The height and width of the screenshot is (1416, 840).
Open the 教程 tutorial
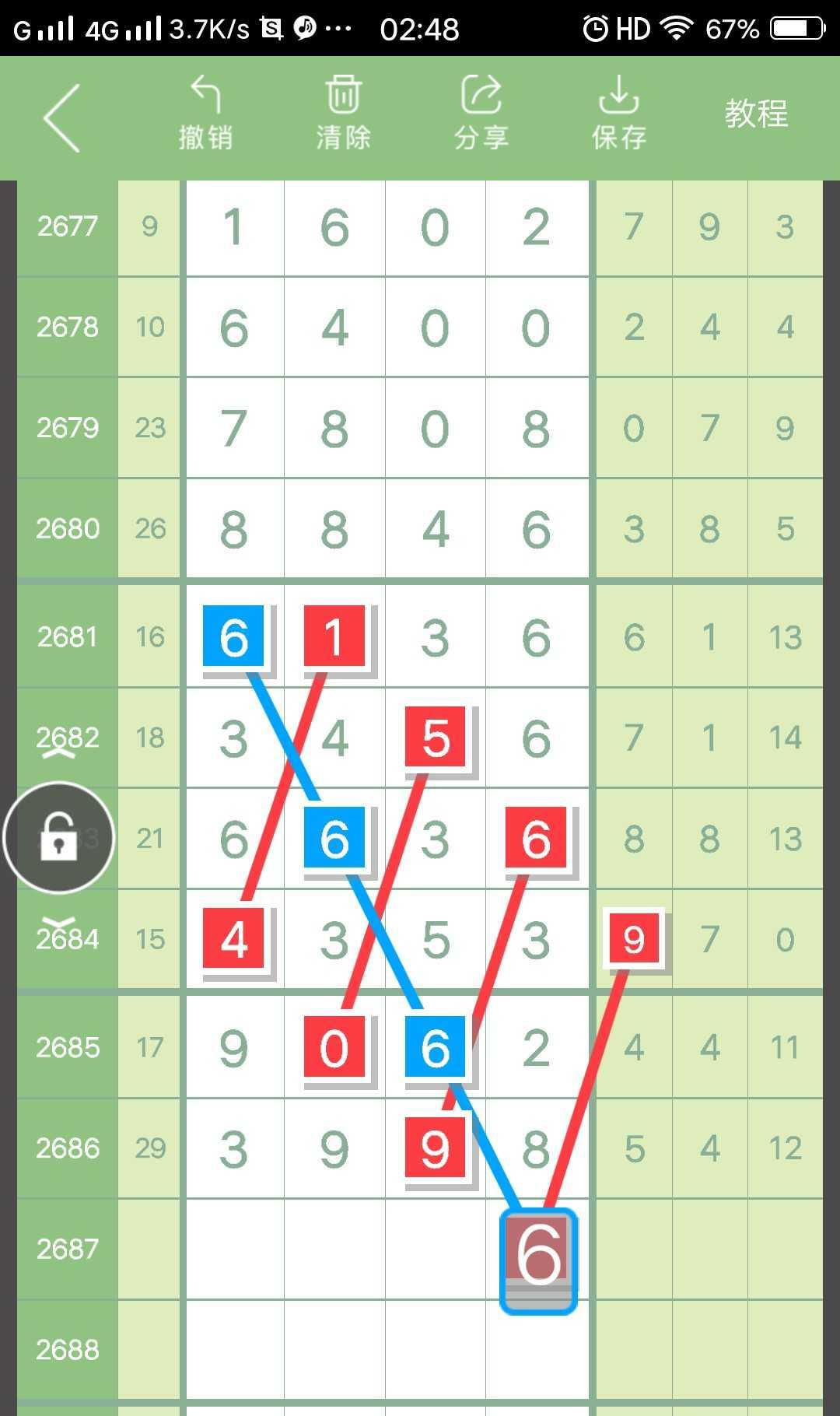[x=756, y=114]
